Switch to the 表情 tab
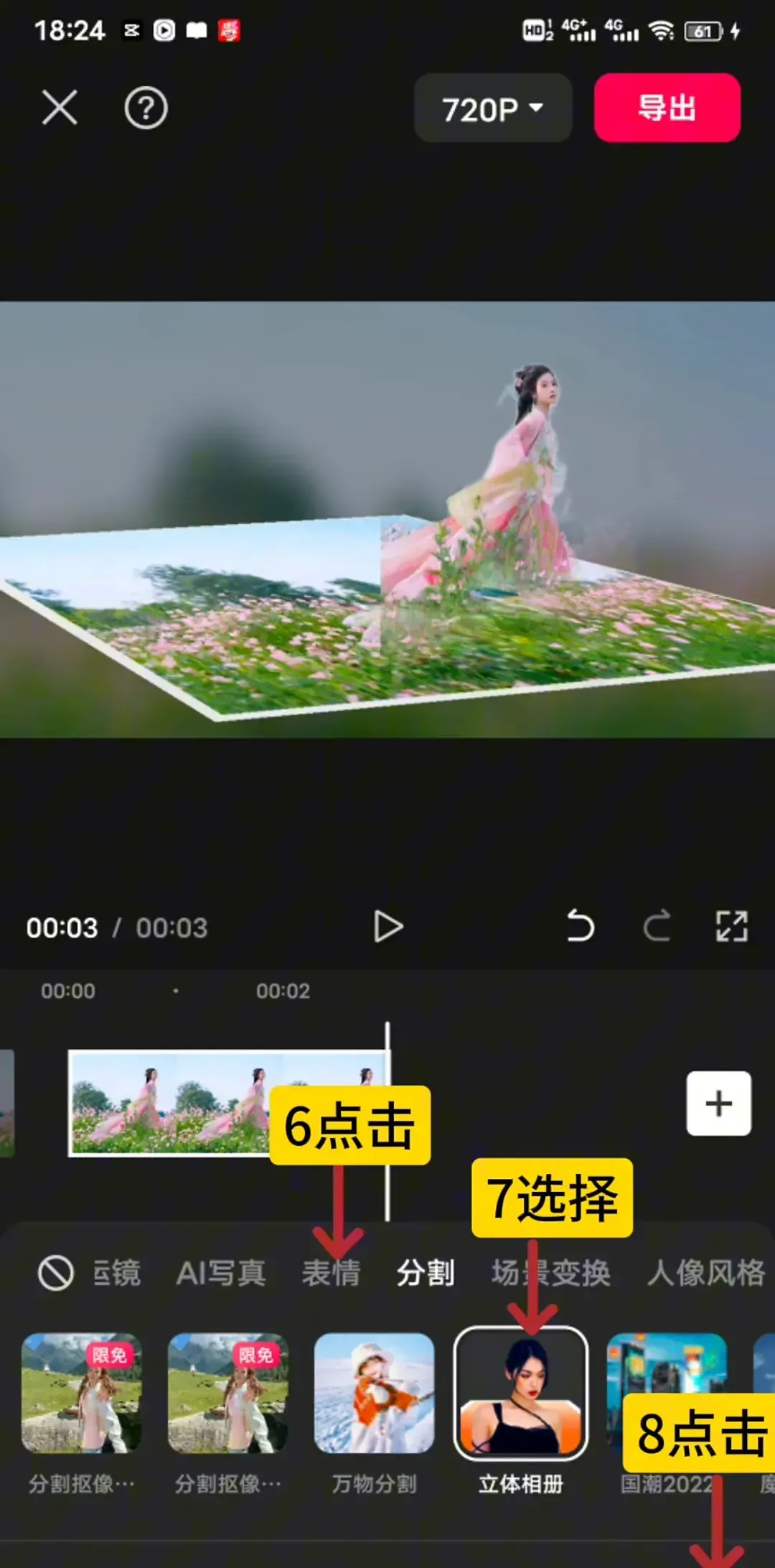 pos(331,1274)
